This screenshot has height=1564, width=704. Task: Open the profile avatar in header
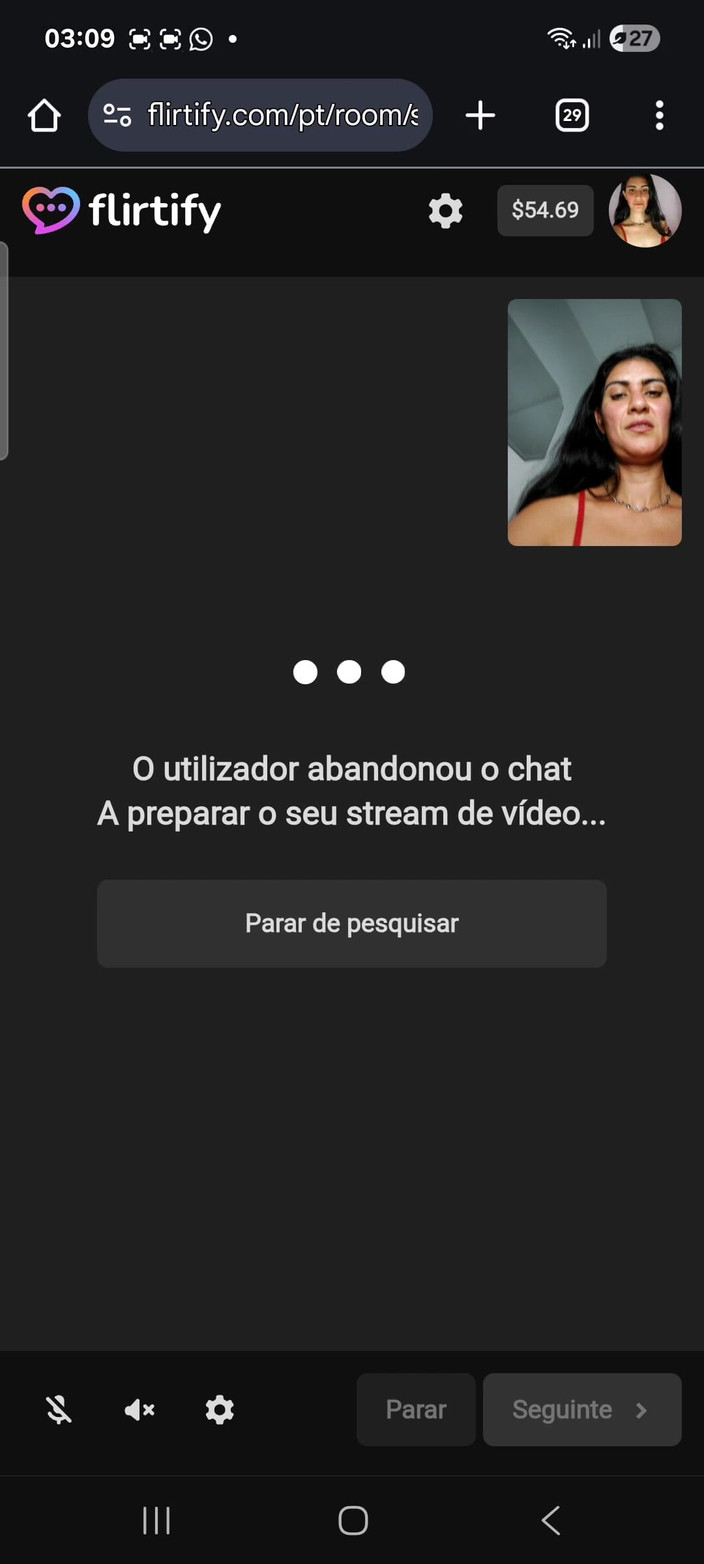tap(645, 211)
